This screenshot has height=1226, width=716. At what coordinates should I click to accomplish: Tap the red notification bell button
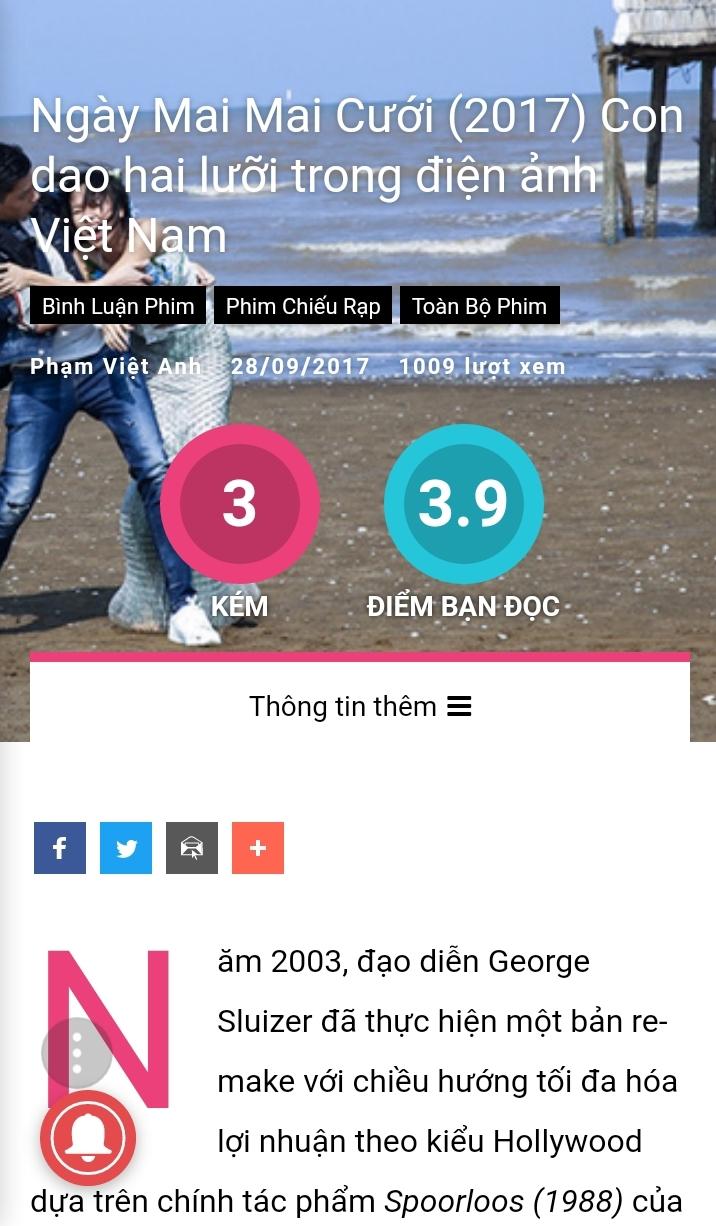coord(88,1138)
